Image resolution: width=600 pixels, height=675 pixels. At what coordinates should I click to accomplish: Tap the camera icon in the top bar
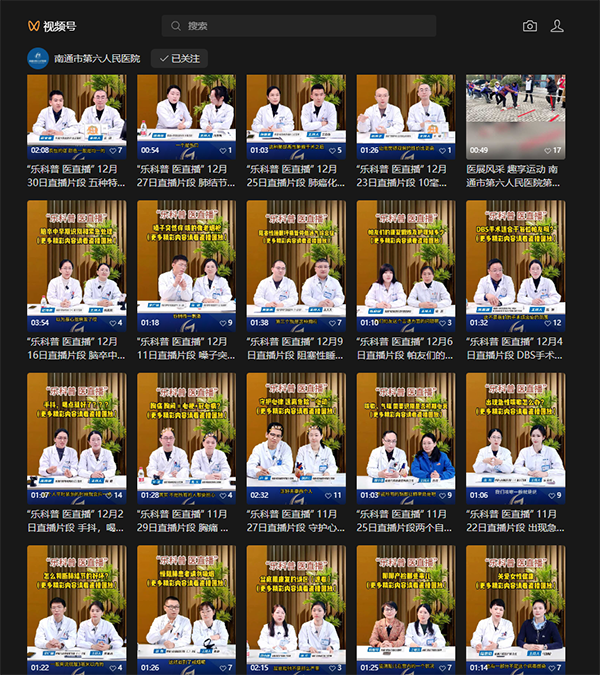(530, 26)
